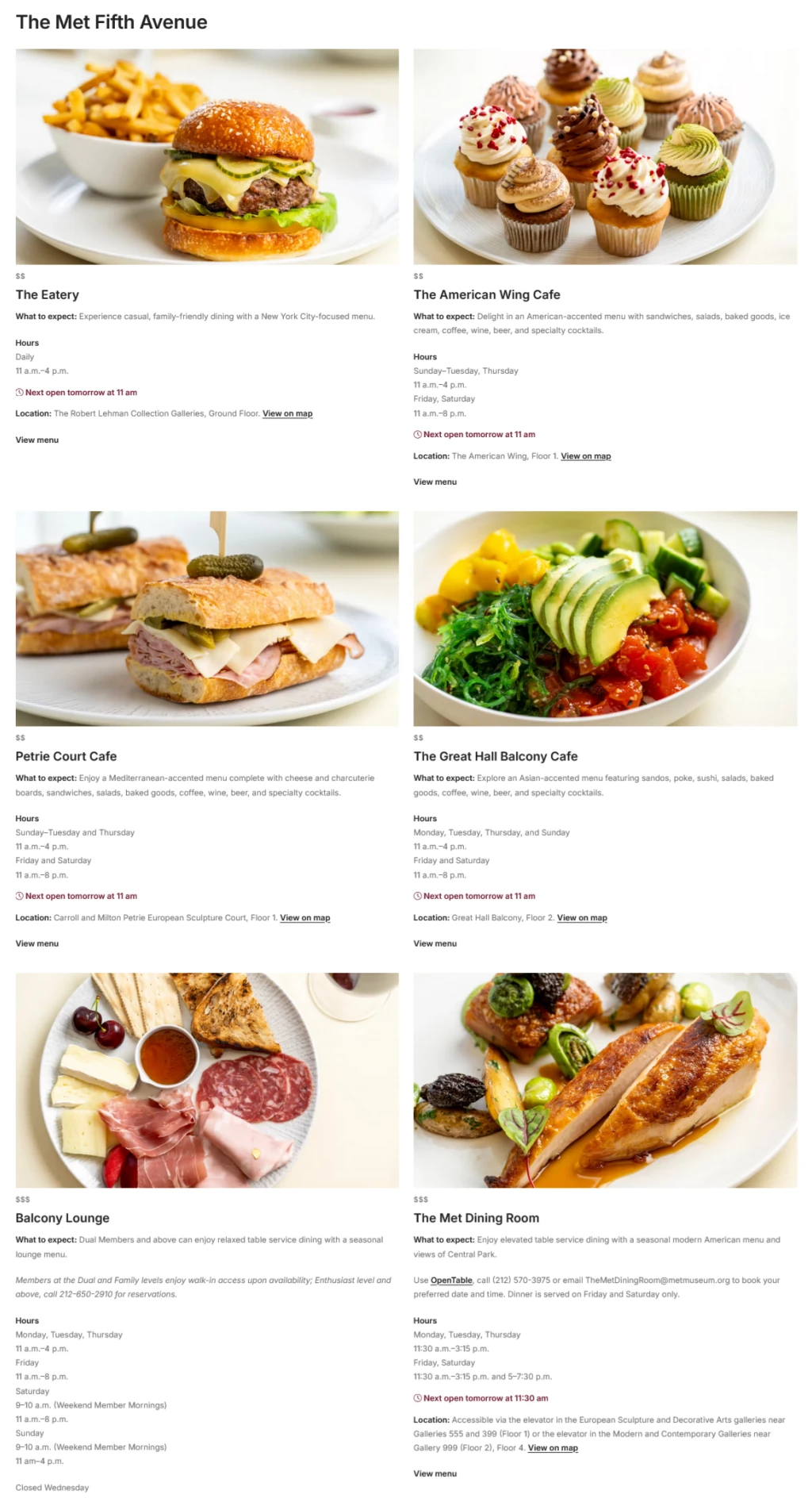
Task: View menu for Petrie Court Cafe
Action: click(37, 943)
